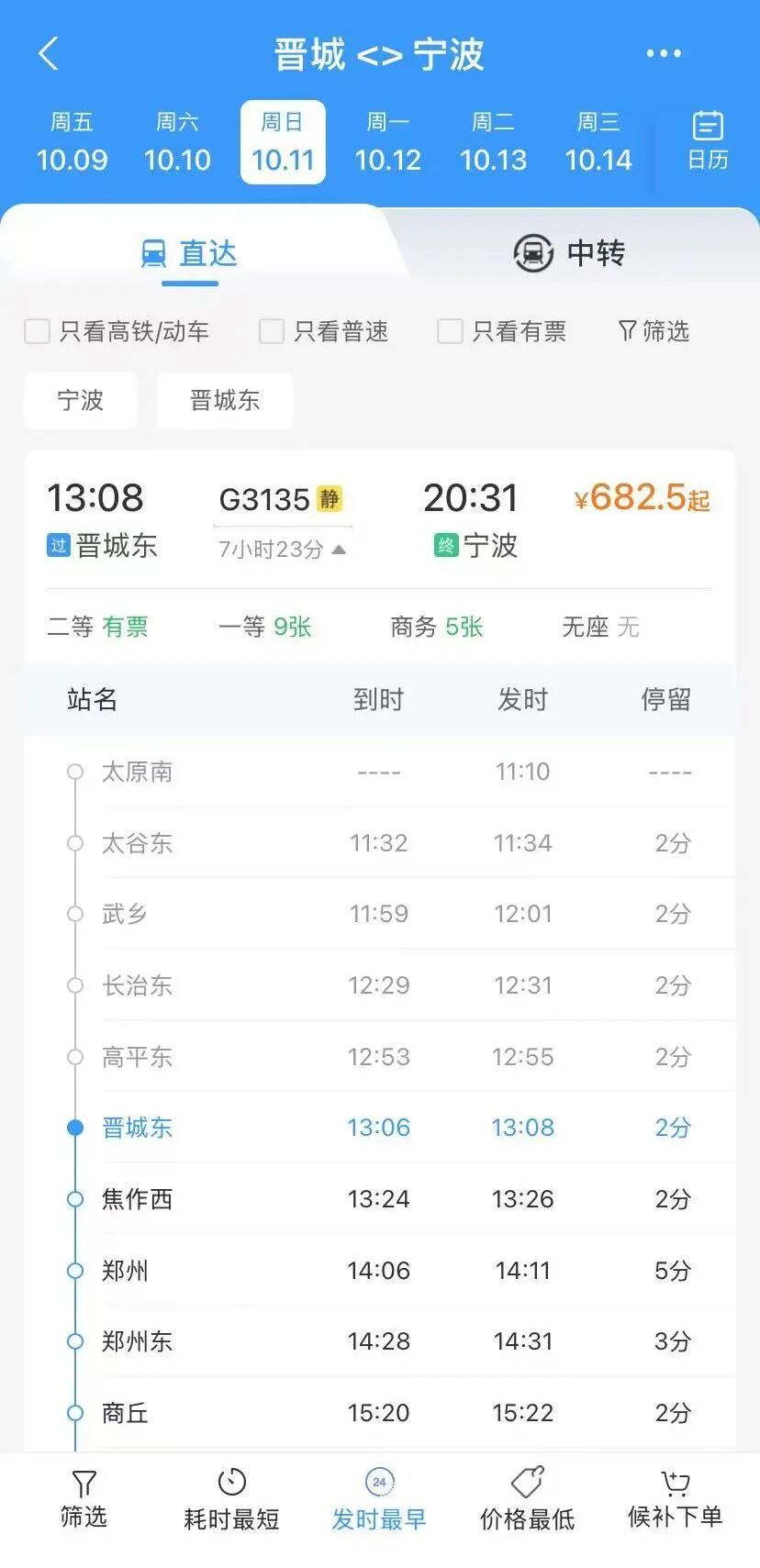Viewport: 760px width, 1568px height.
Task: Open the three-dot overflow menu
Action: point(664,54)
